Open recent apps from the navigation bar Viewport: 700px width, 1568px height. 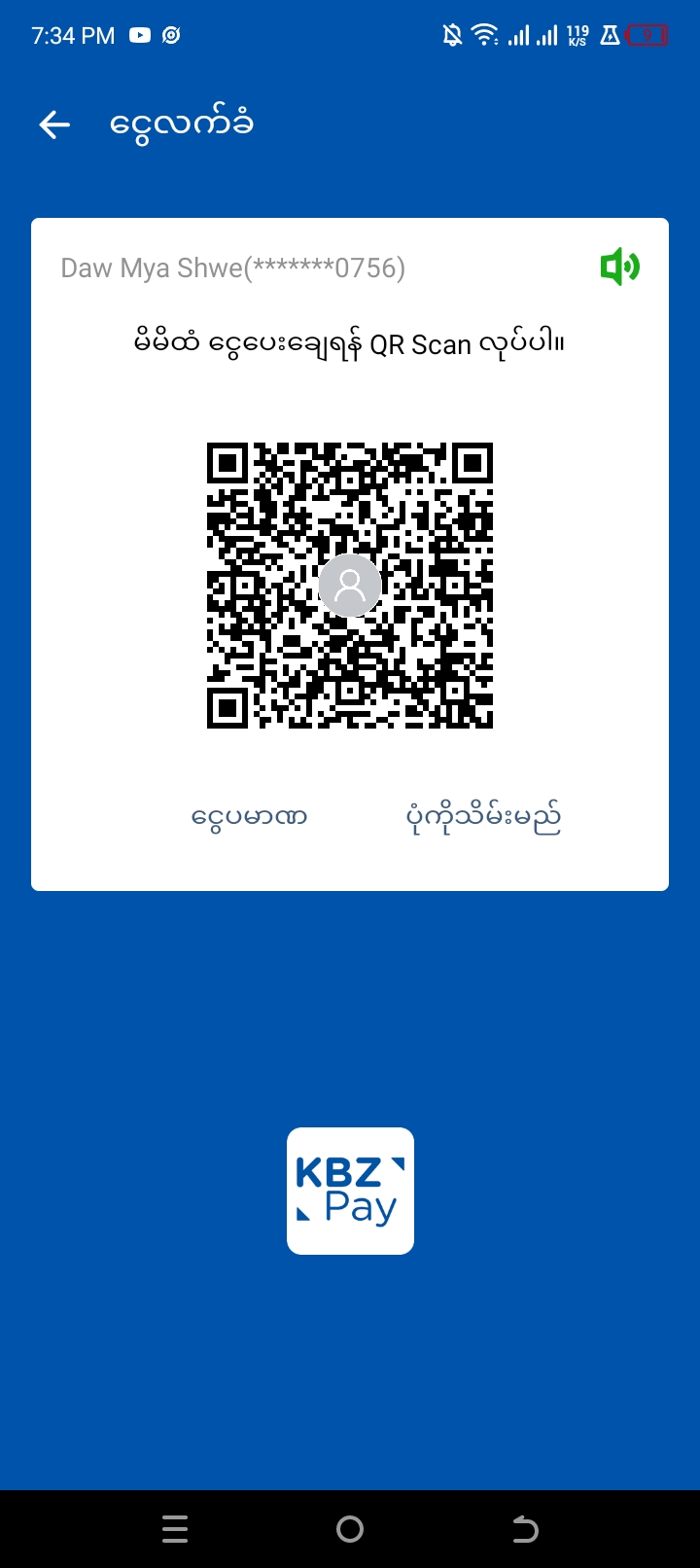pyautogui.click(x=175, y=1529)
